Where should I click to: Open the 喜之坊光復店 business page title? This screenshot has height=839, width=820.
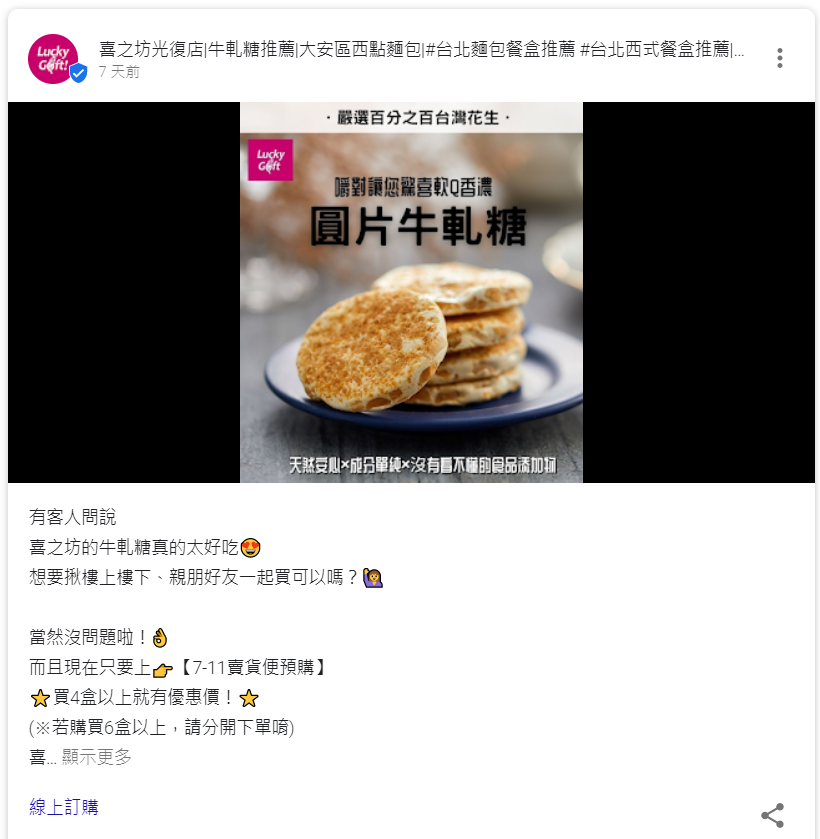click(420, 50)
